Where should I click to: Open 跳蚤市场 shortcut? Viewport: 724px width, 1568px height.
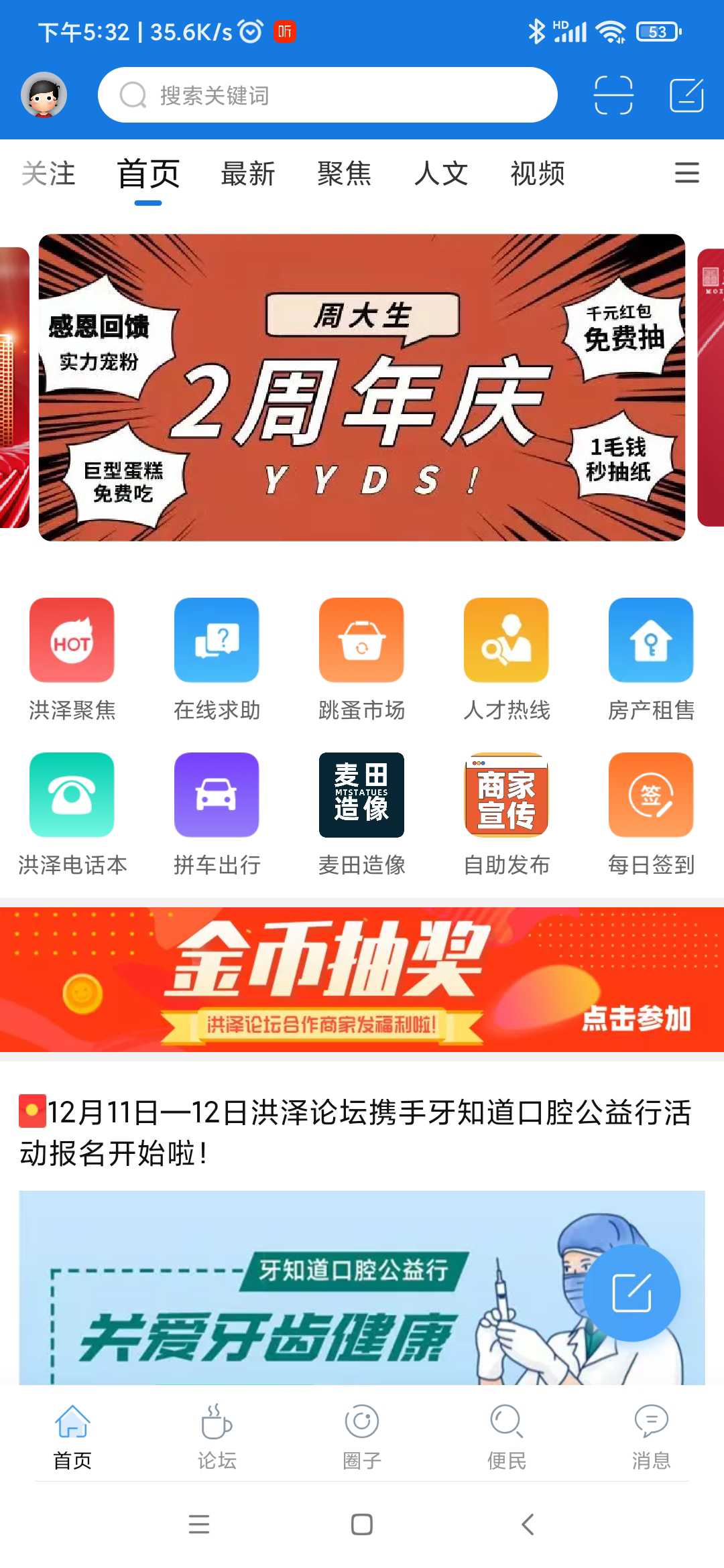pyautogui.click(x=361, y=658)
